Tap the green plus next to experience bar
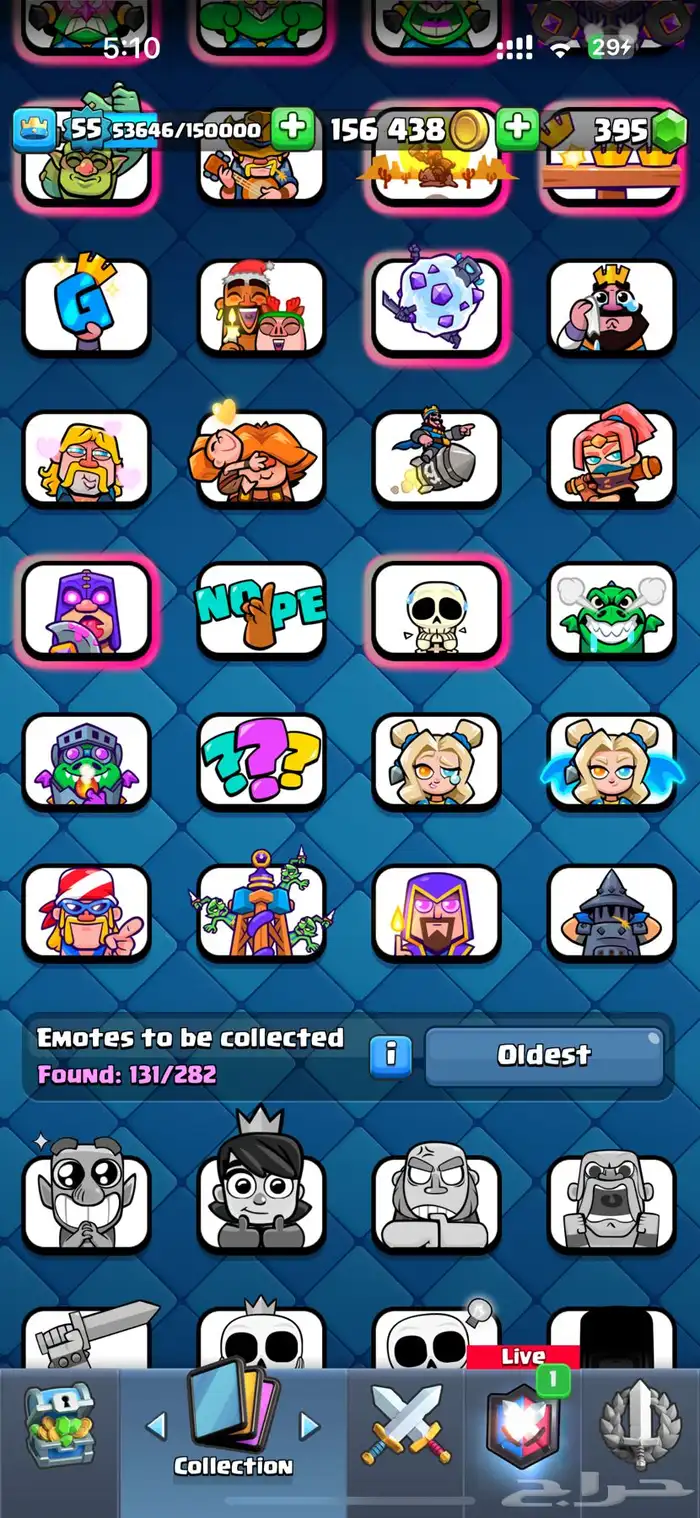The image size is (700, 1518). [292, 129]
